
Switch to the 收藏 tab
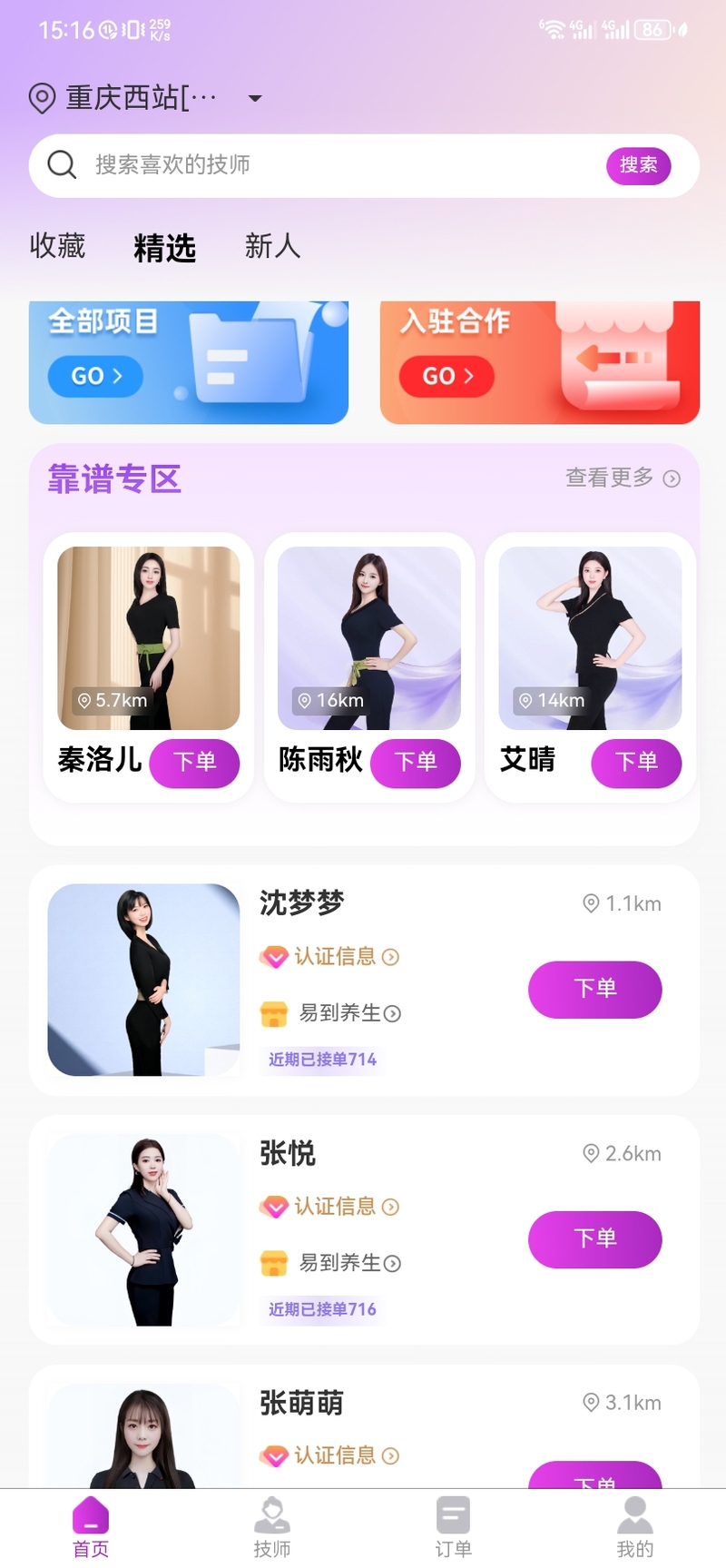(57, 246)
